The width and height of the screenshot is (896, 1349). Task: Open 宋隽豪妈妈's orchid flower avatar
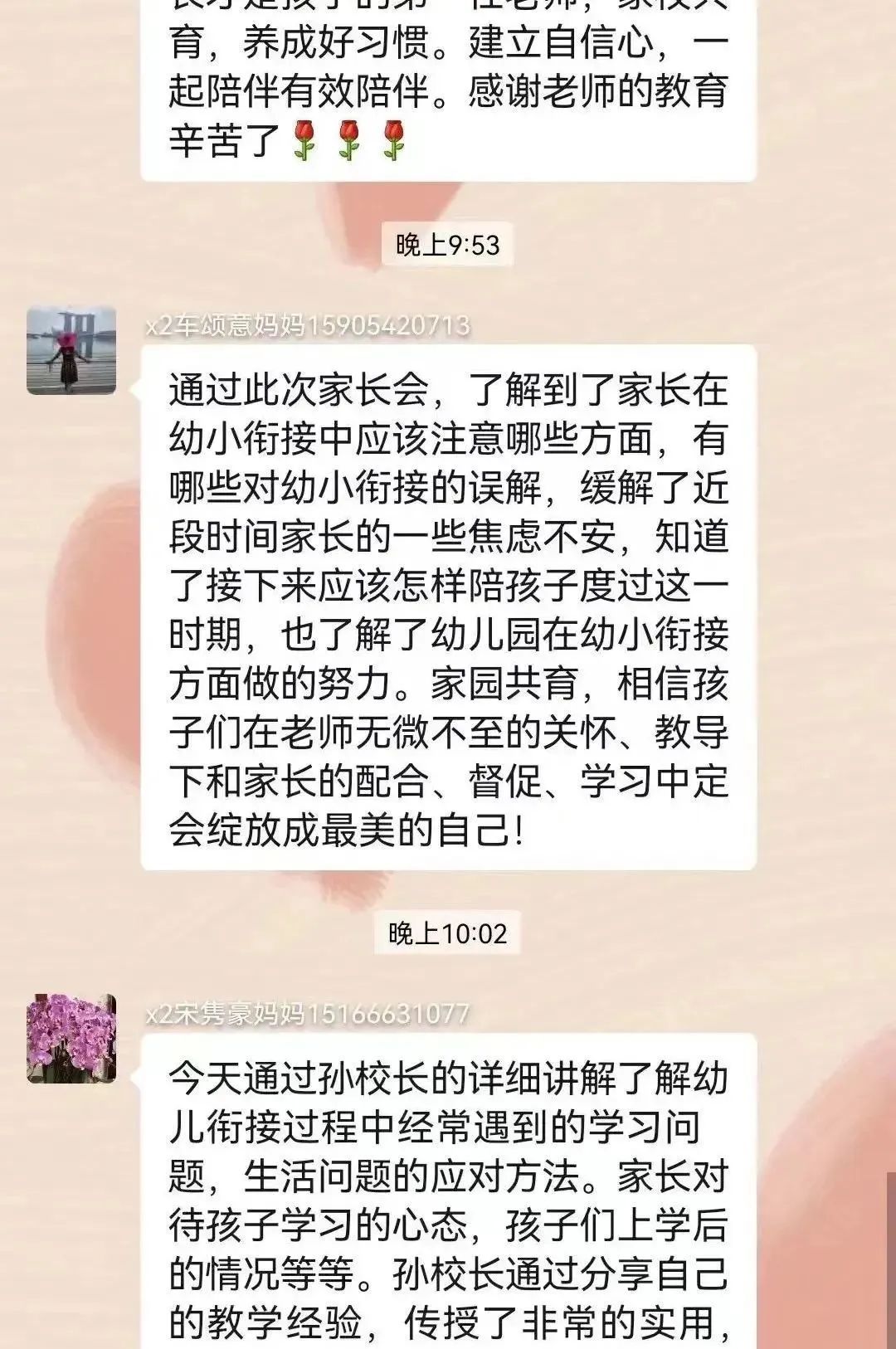tap(71, 1038)
